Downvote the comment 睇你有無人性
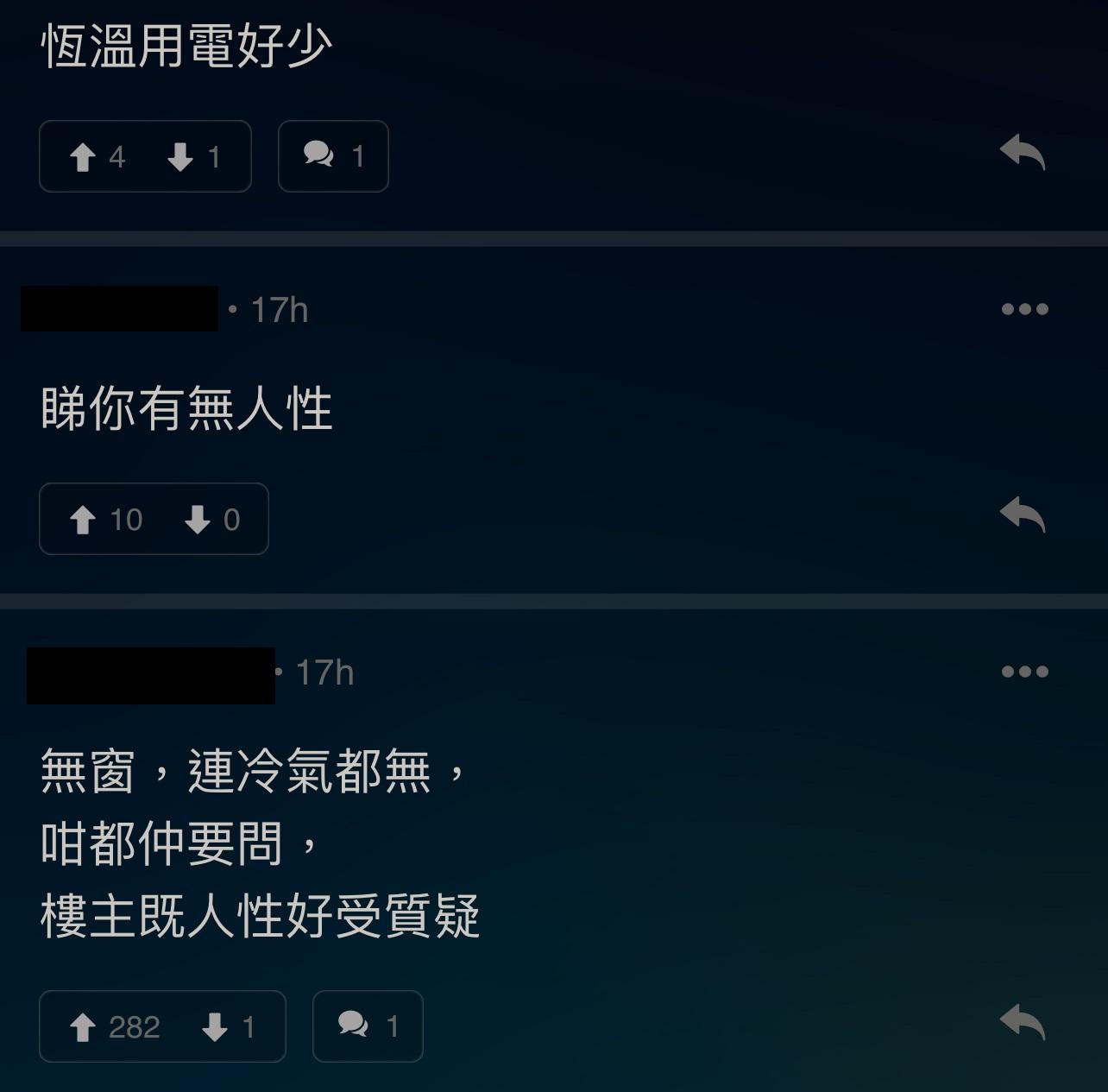The image size is (1108, 1092). (198, 520)
